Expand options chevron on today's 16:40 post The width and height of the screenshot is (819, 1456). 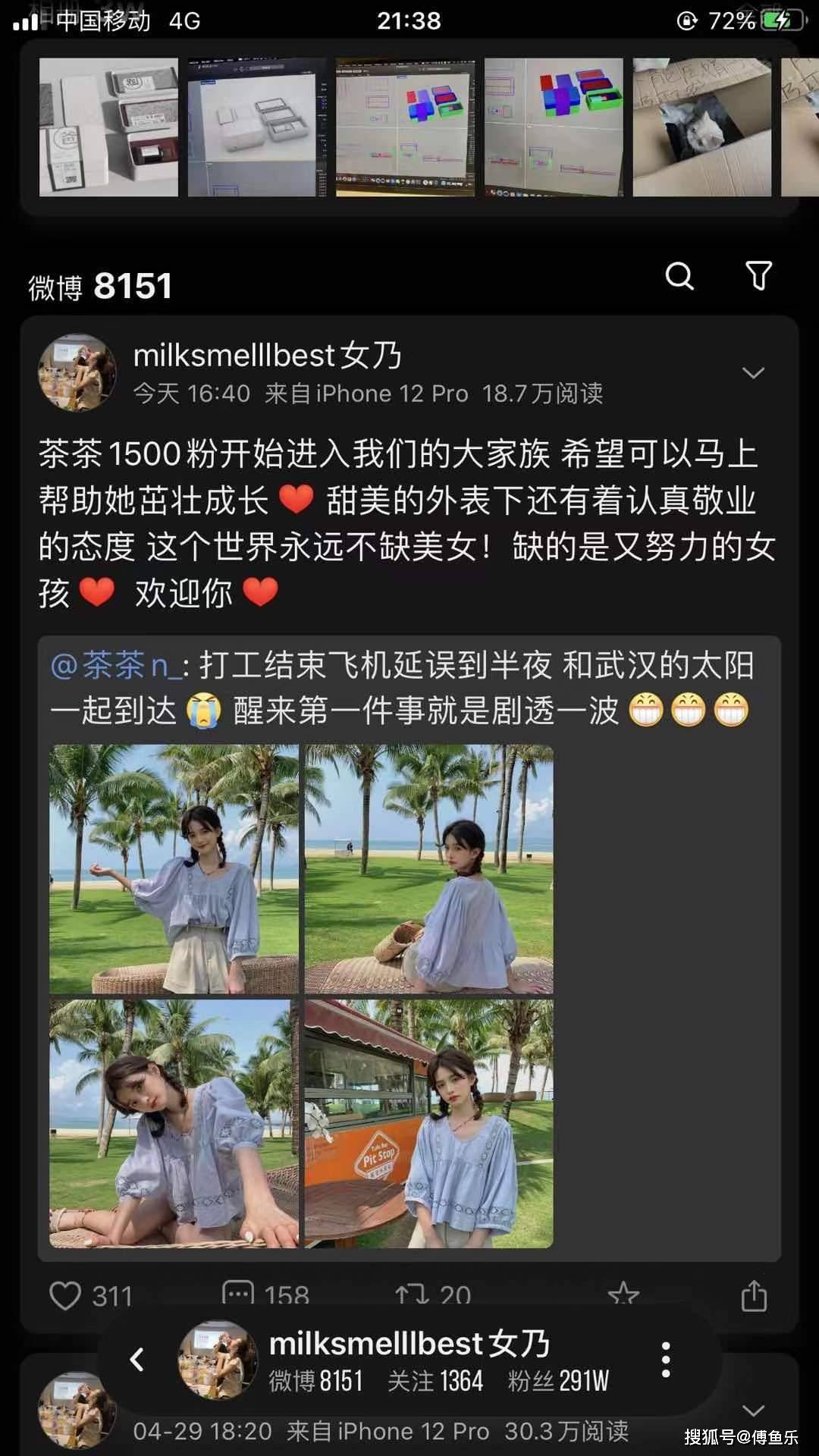click(x=752, y=373)
